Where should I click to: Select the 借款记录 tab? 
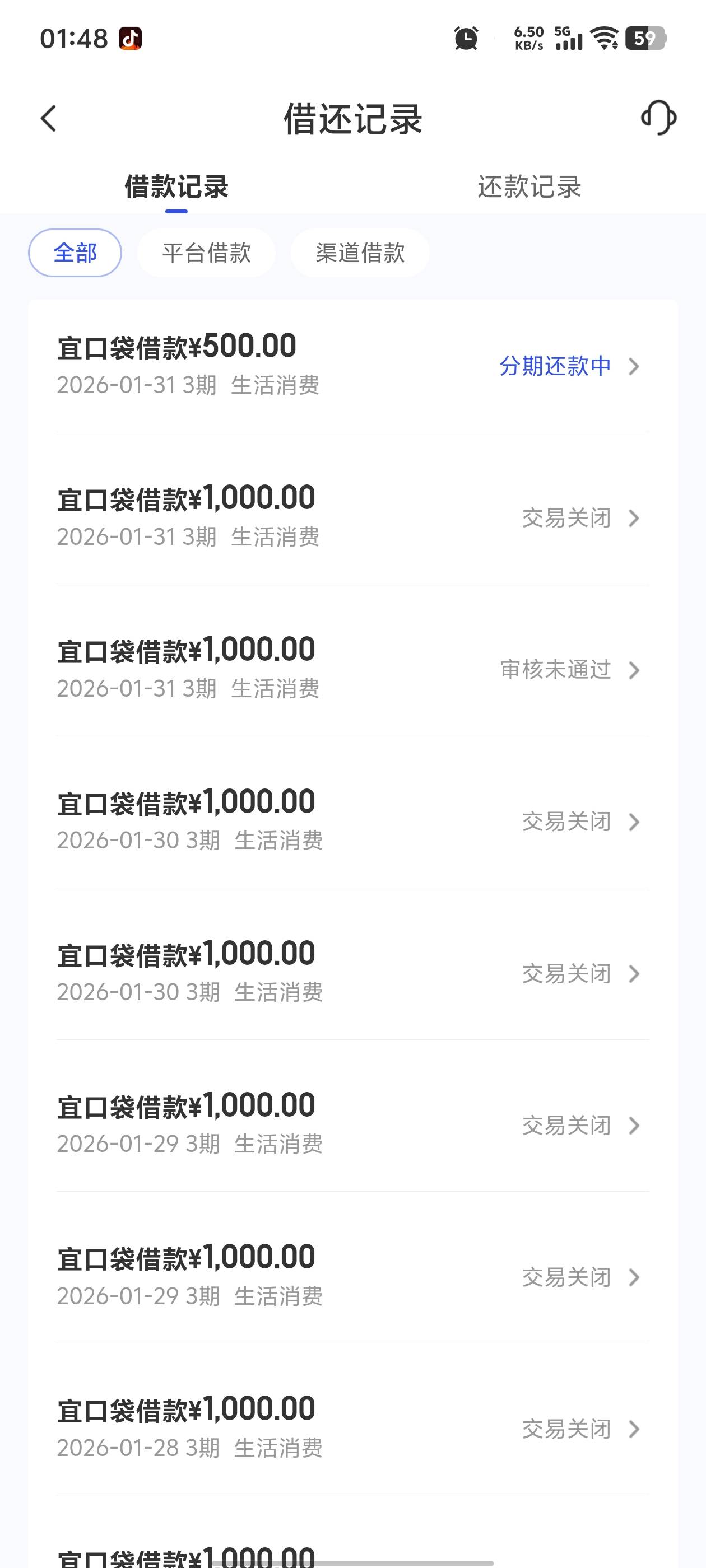pyautogui.click(x=176, y=187)
